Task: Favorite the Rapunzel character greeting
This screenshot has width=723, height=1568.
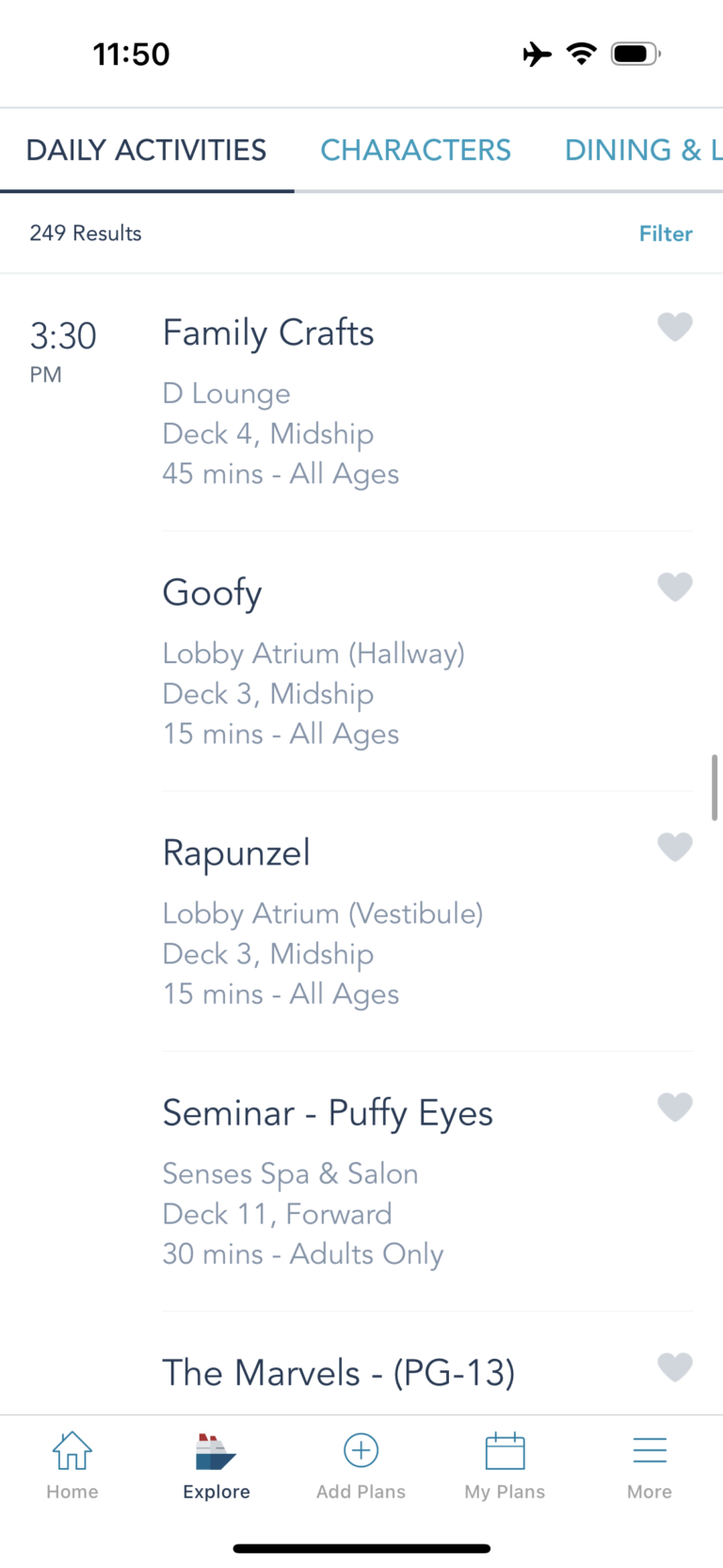Action: (674, 847)
